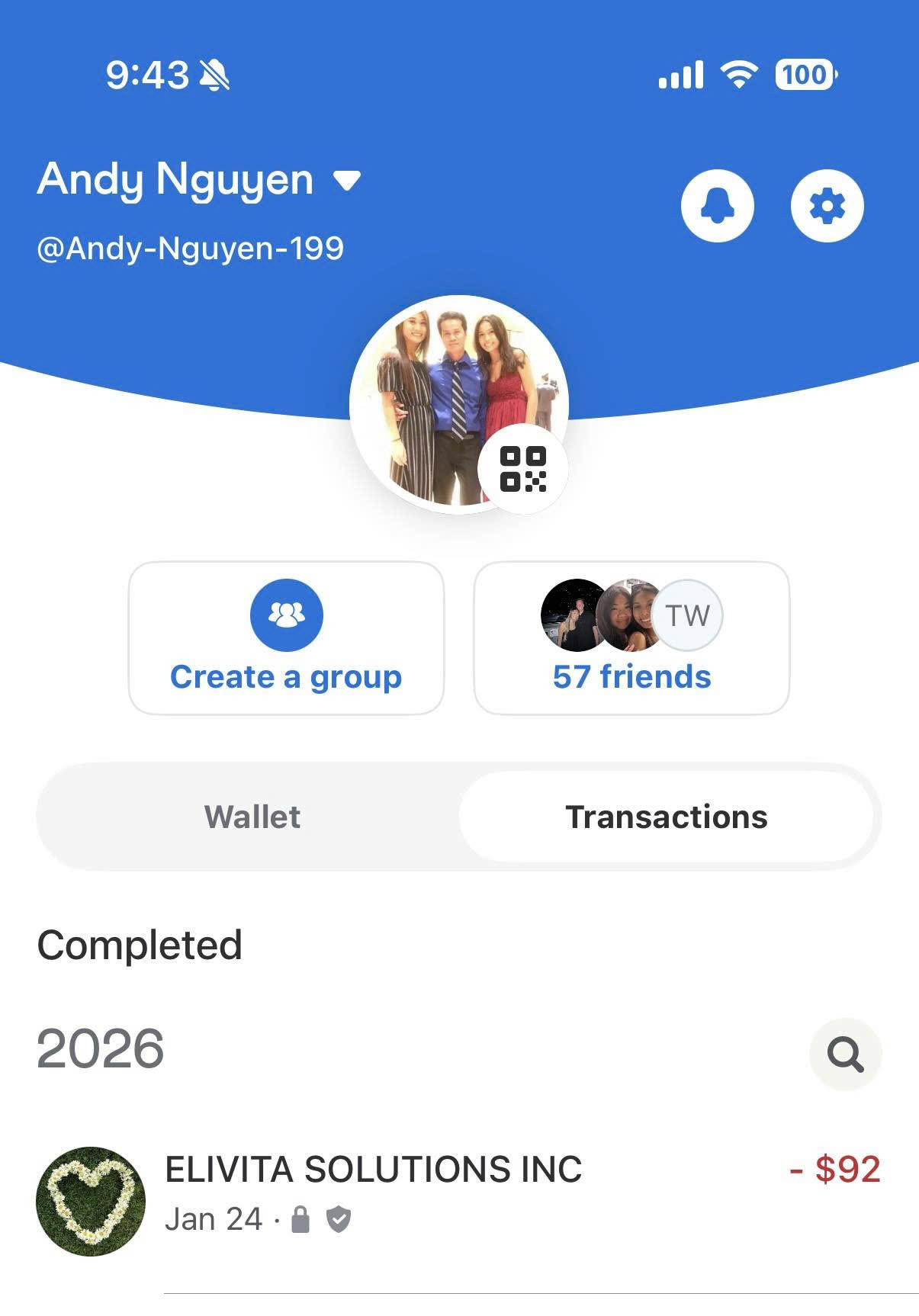This screenshot has width=919, height=1316.
Task: Create a group
Action: point(286,638)
